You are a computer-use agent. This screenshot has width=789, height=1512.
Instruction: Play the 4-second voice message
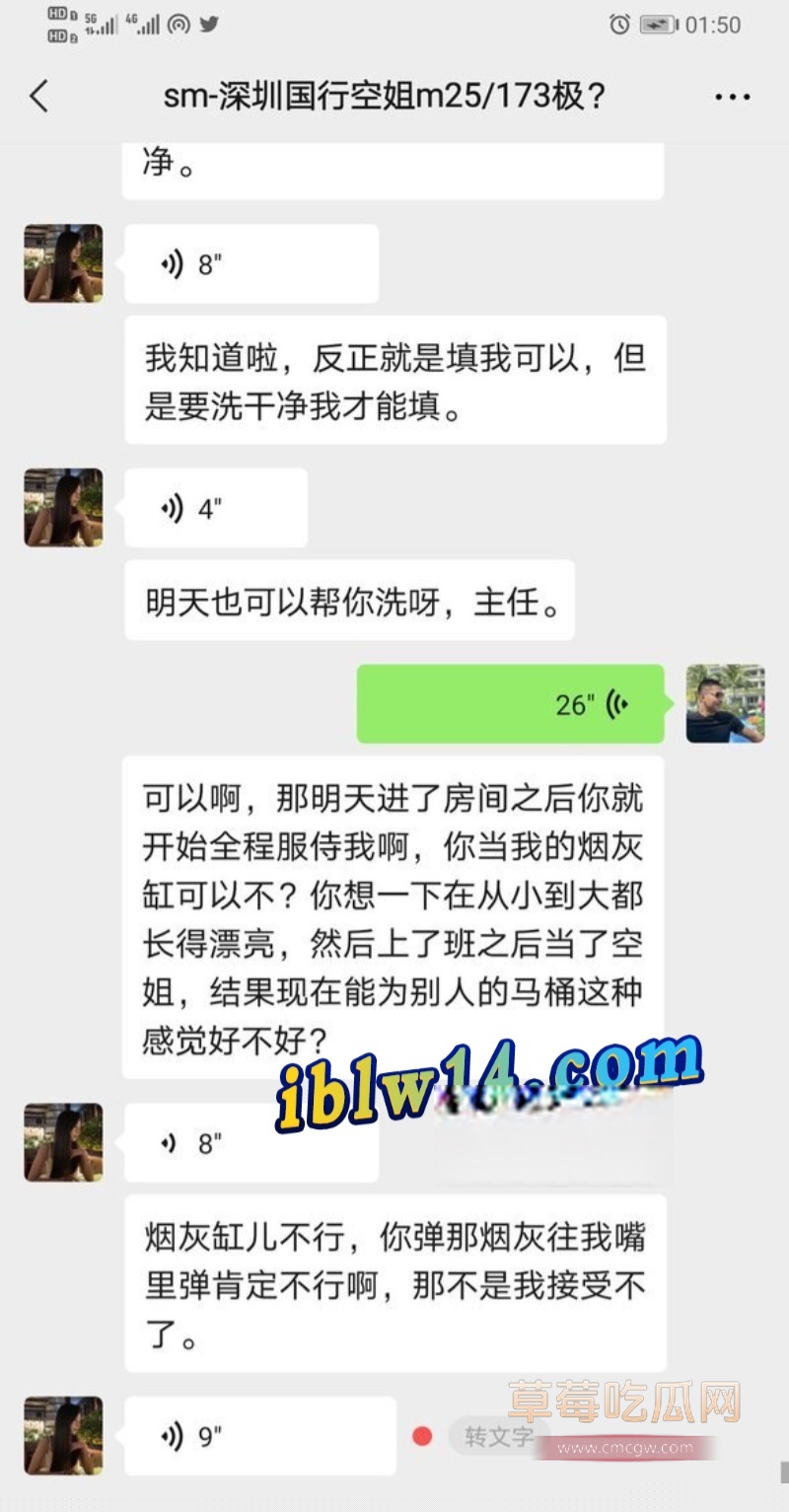coord(215,508)
